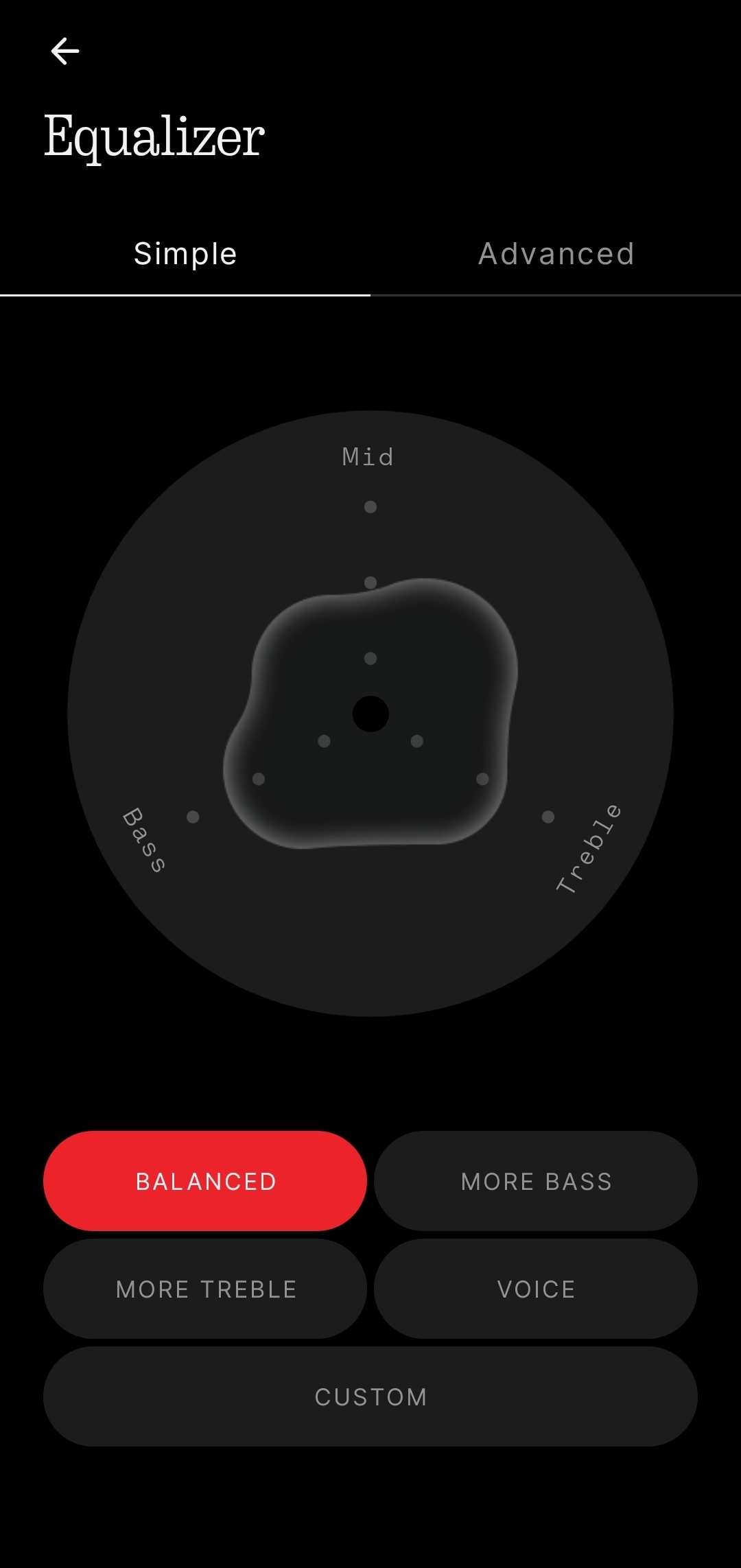The width and height of the screenshot is (741, 1568).
Task: Select the BALANCED preset
Action: 204,1180
